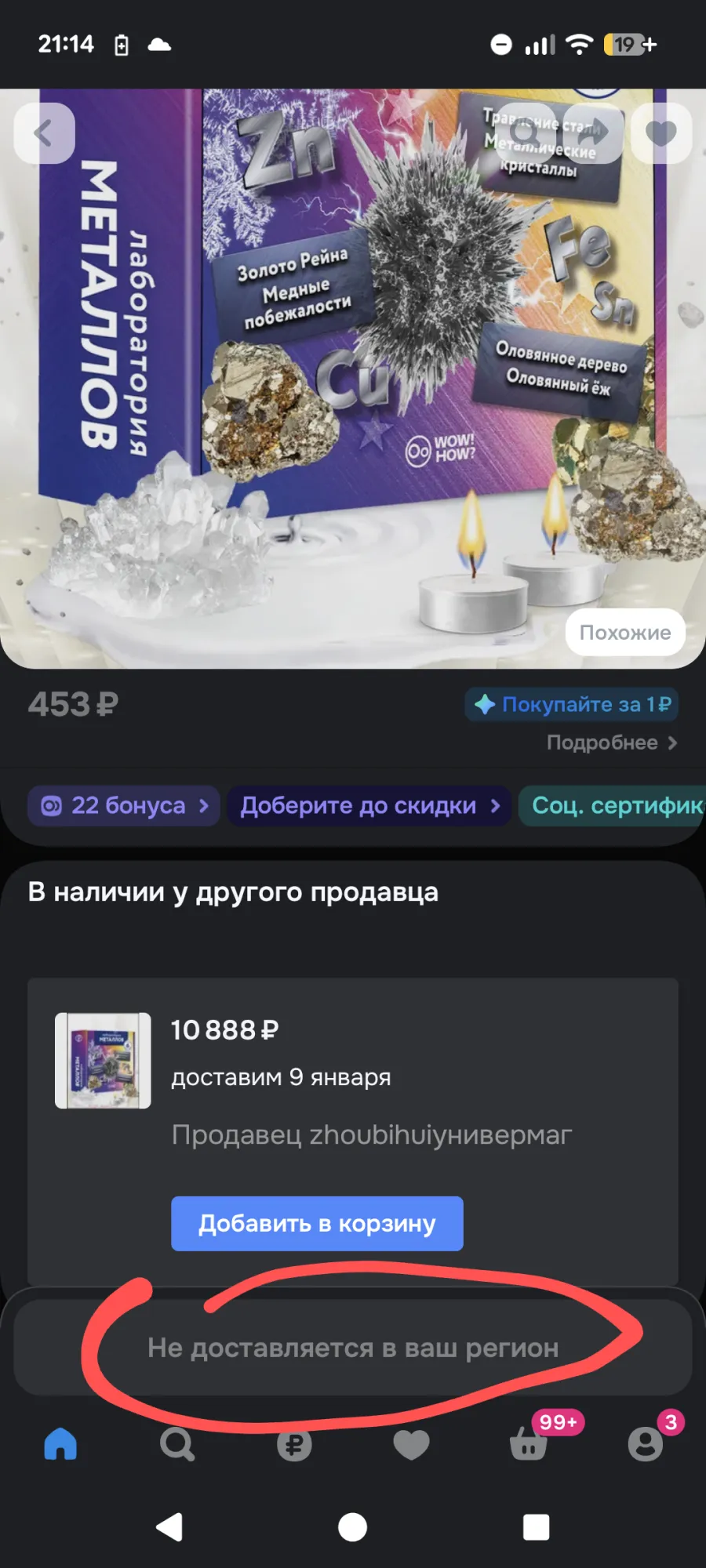Screen dimensions: 706x1568
Task: Open the 22 бонуса chip
Action: click(x=124, y=806)
